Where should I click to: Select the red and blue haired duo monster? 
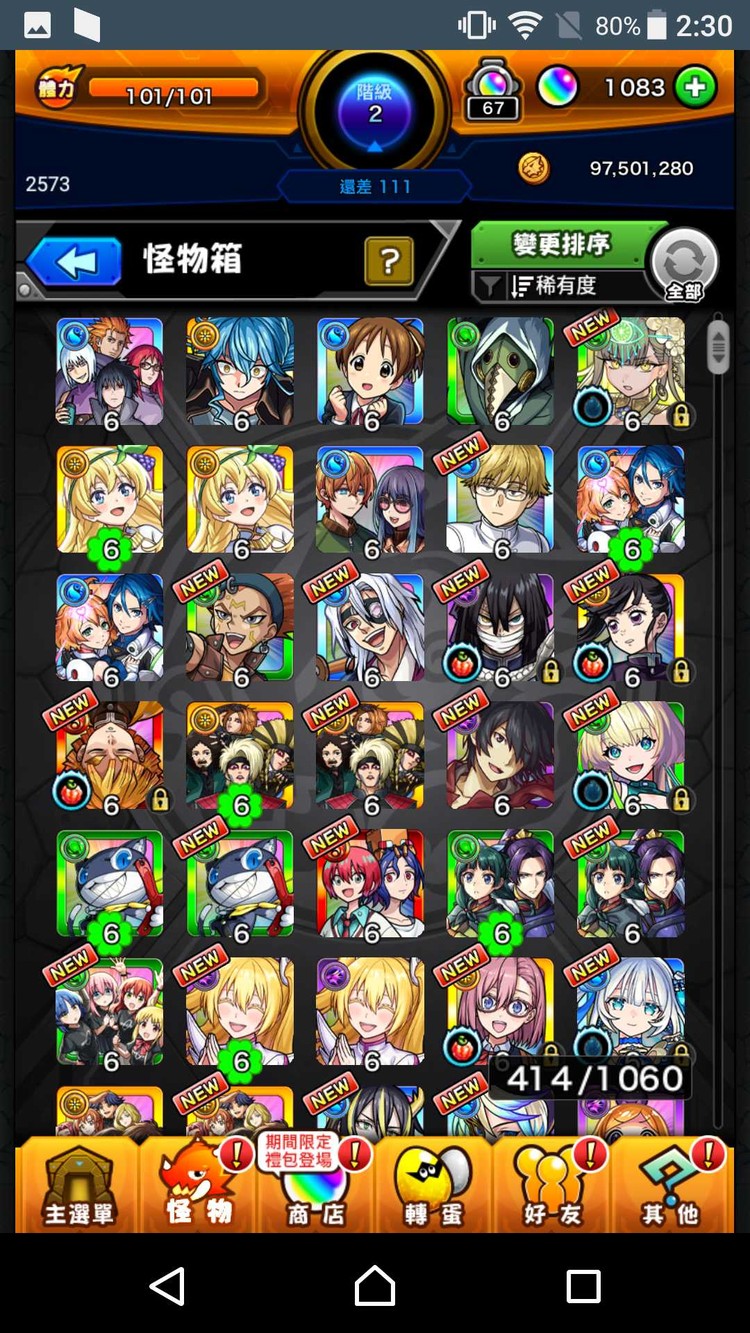(x=370, y=884)
